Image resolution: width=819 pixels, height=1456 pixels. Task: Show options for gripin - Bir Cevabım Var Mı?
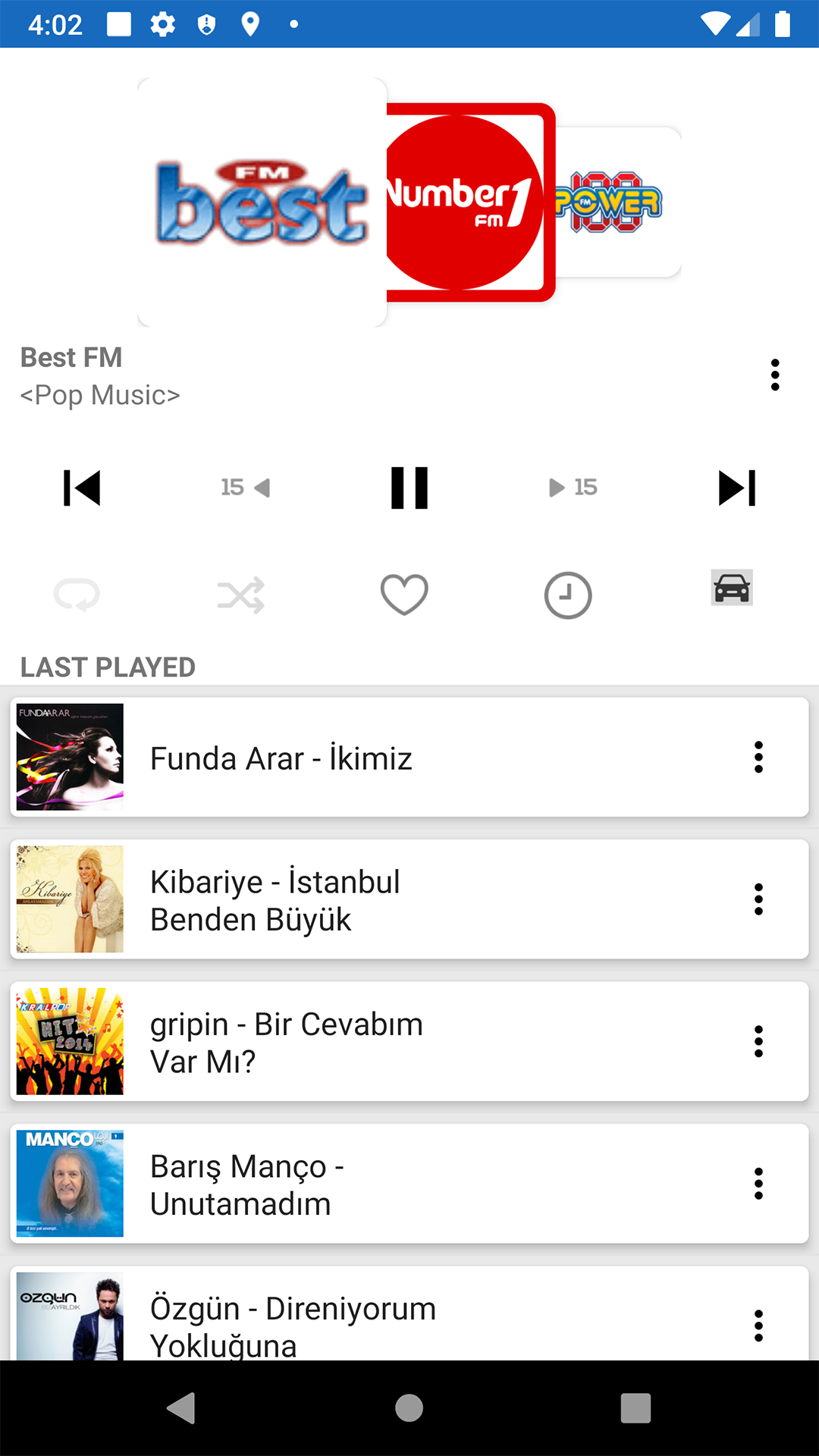[x=758, y=1041]
